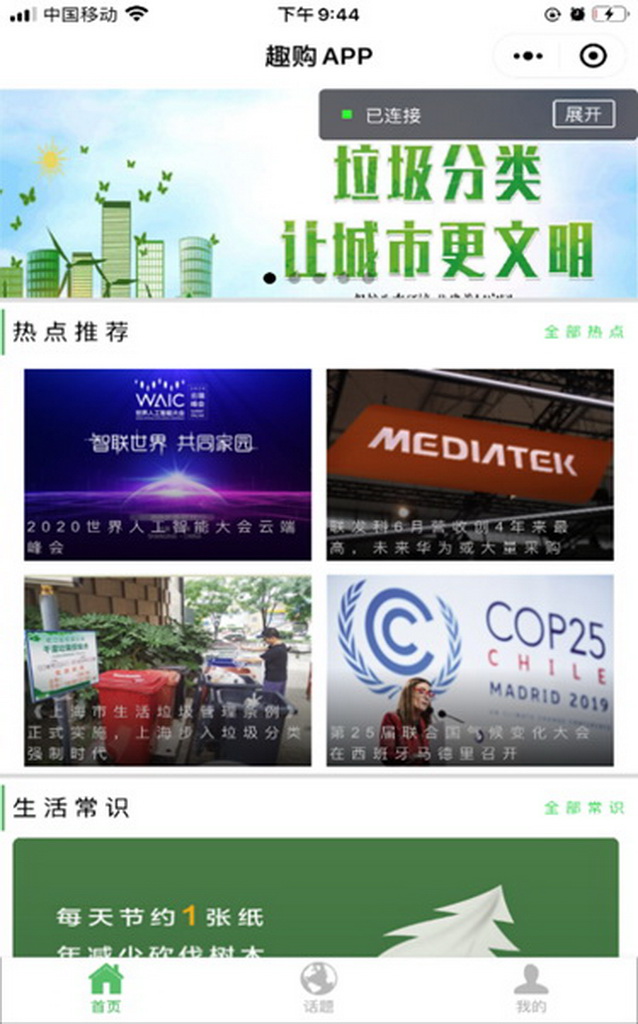This screenshot has width=638, height=1024.
Task: Open the COP25 climate conference article
Action: point(470,670)
